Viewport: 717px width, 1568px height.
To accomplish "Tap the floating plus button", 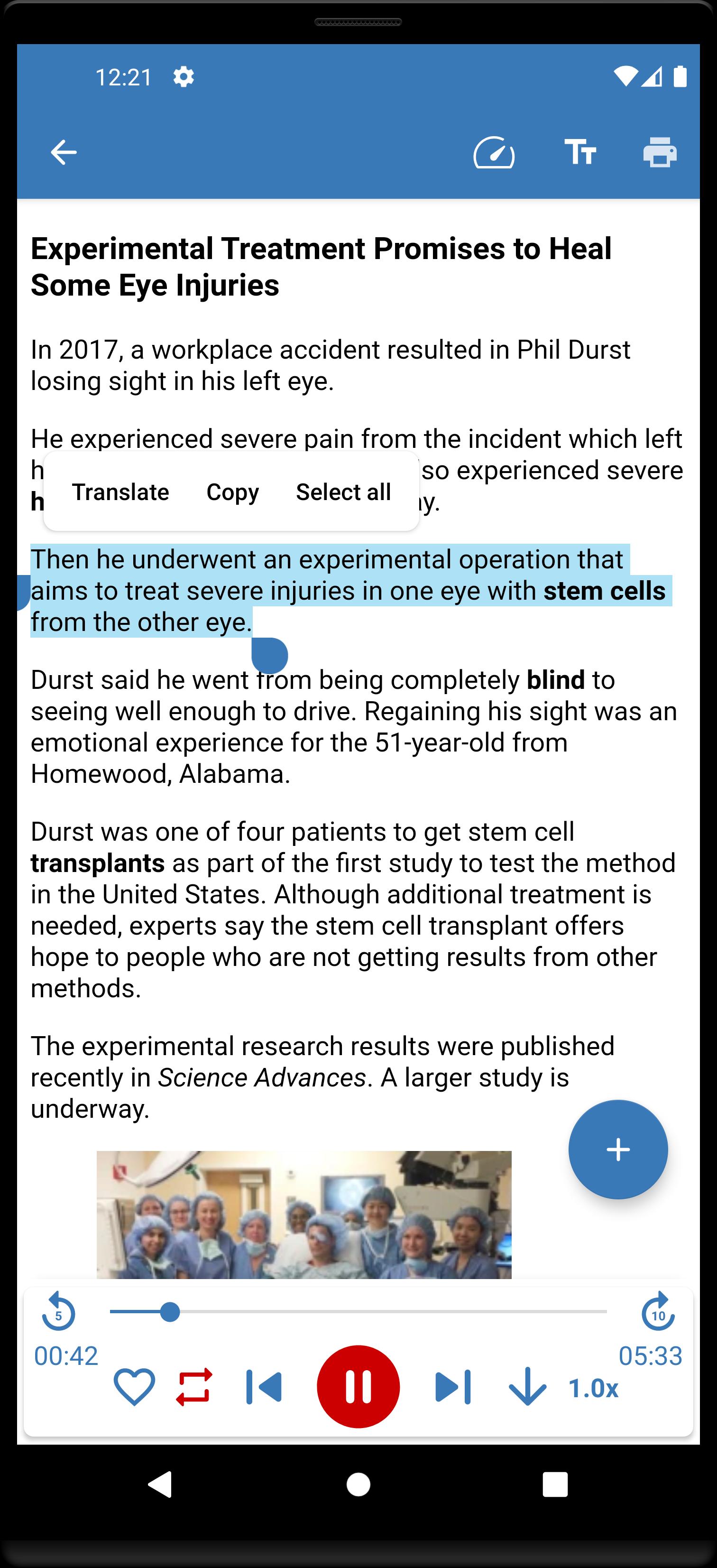I will 618,1149.
